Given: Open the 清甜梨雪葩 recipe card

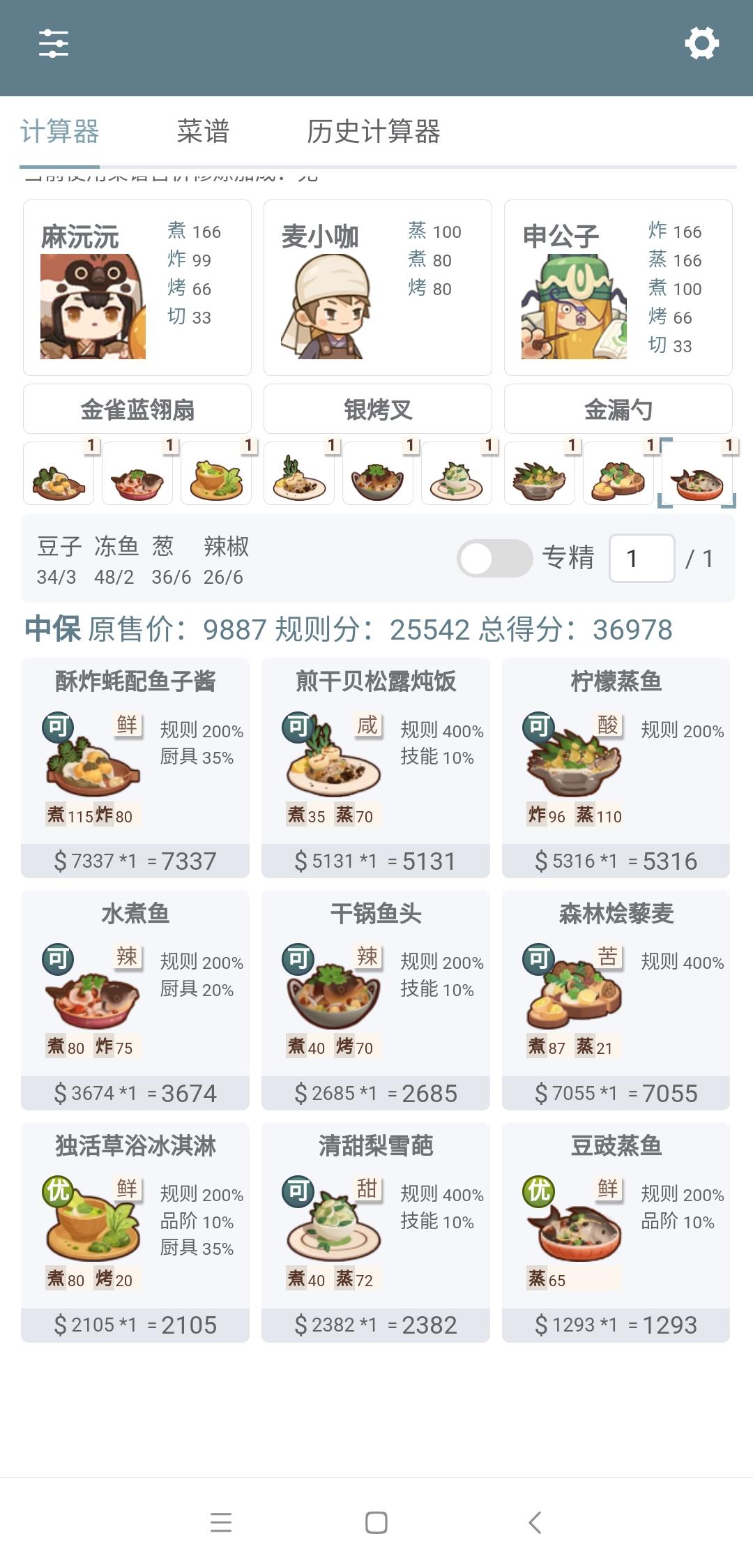Looking at the screenshot, I should click(376, 1232).
